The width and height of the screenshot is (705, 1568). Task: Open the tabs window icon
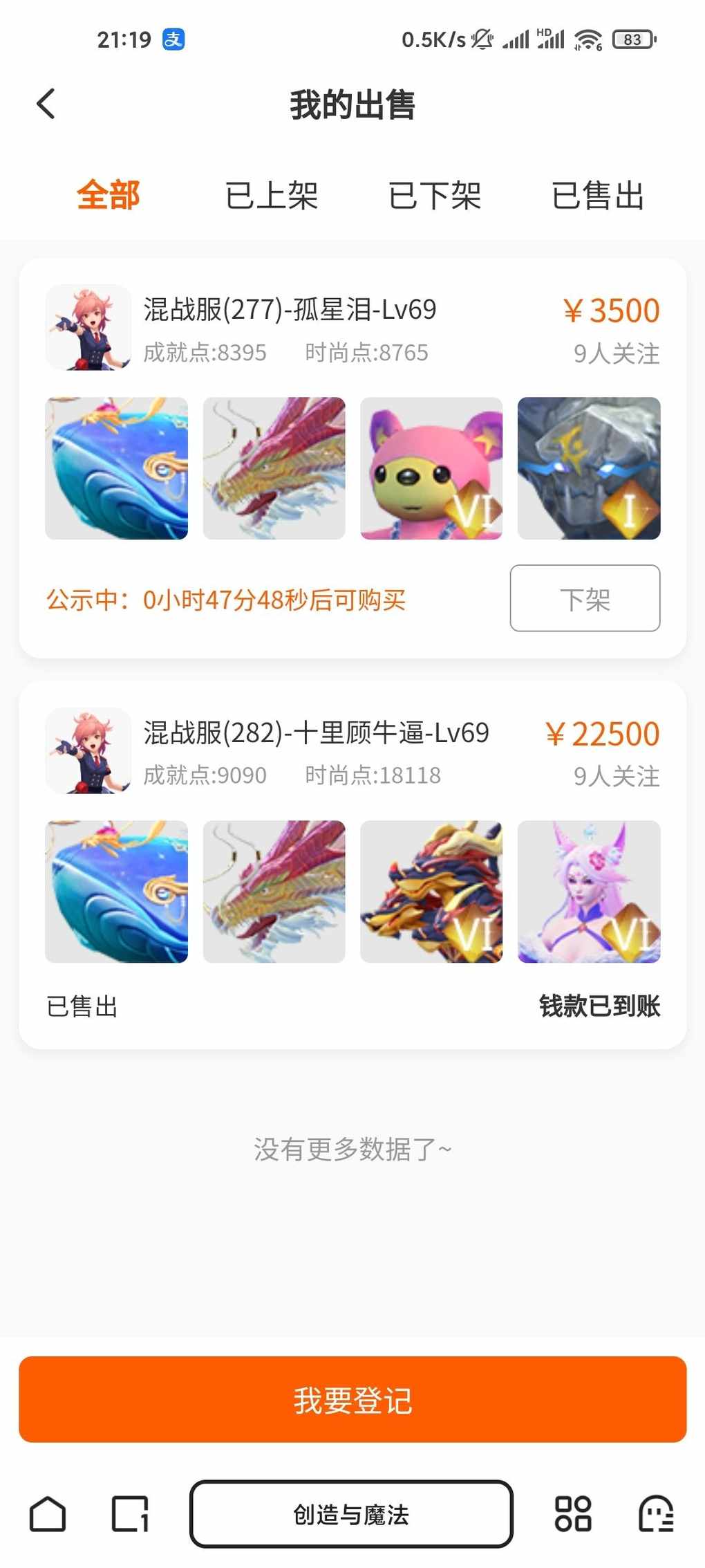(130, 1514)
